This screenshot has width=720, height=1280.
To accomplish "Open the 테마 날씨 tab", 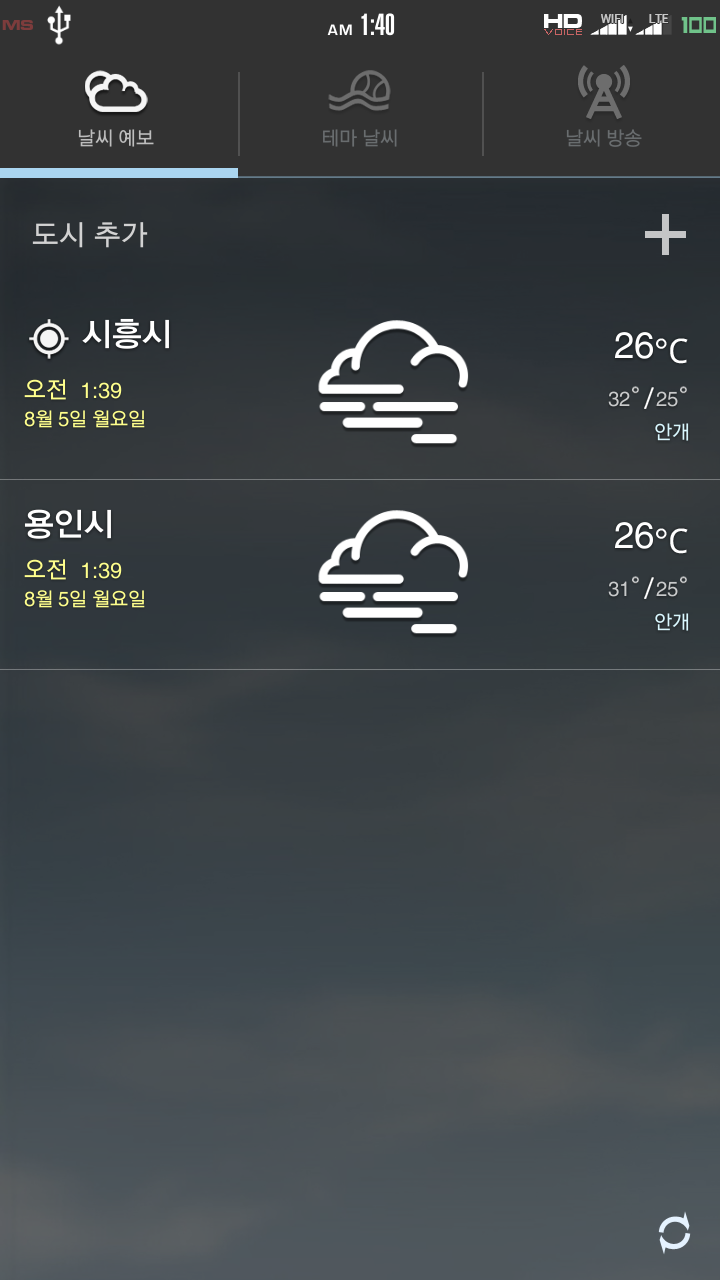I will [360, 110].
